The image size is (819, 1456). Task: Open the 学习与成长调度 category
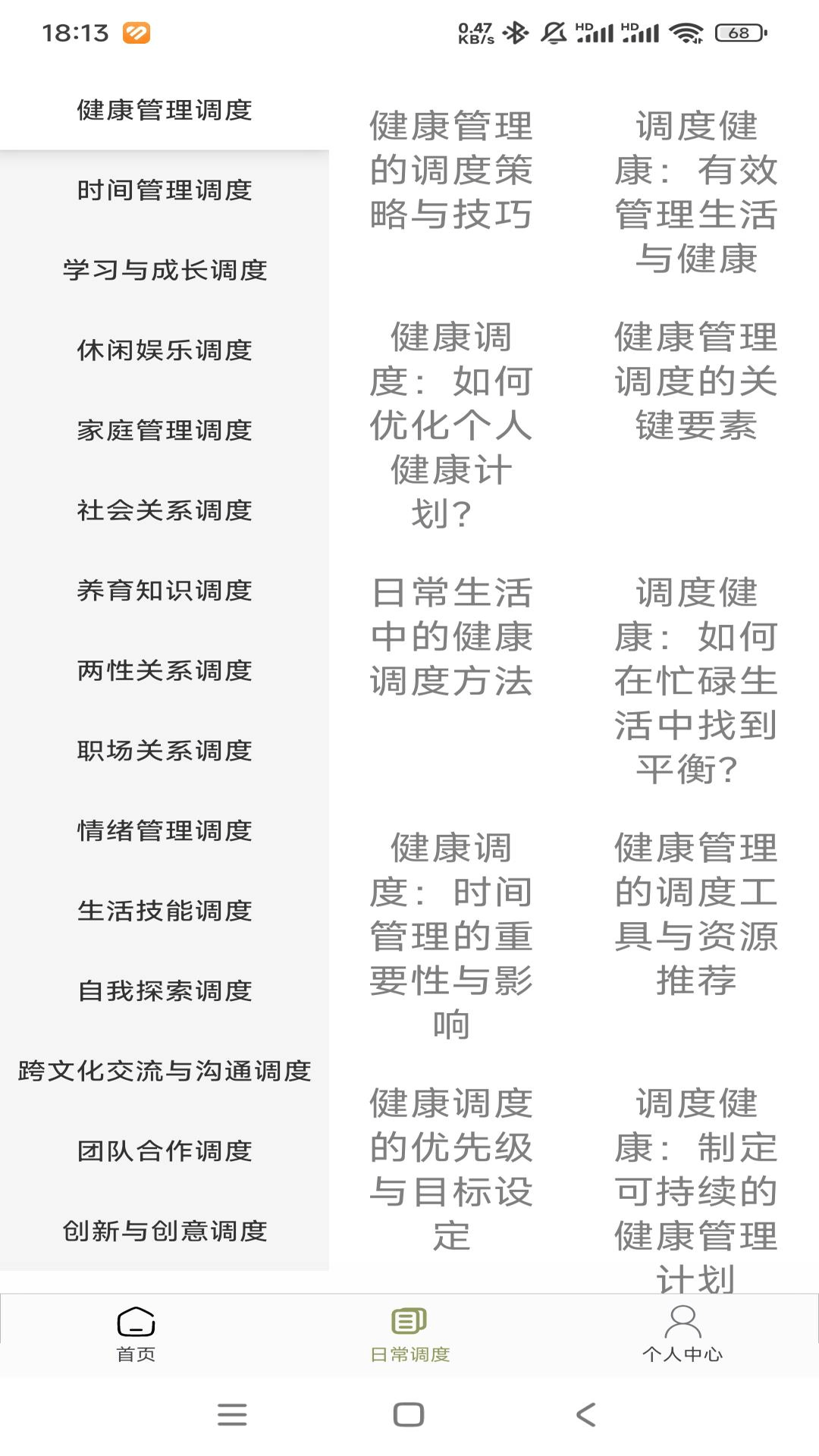[165, 271]
